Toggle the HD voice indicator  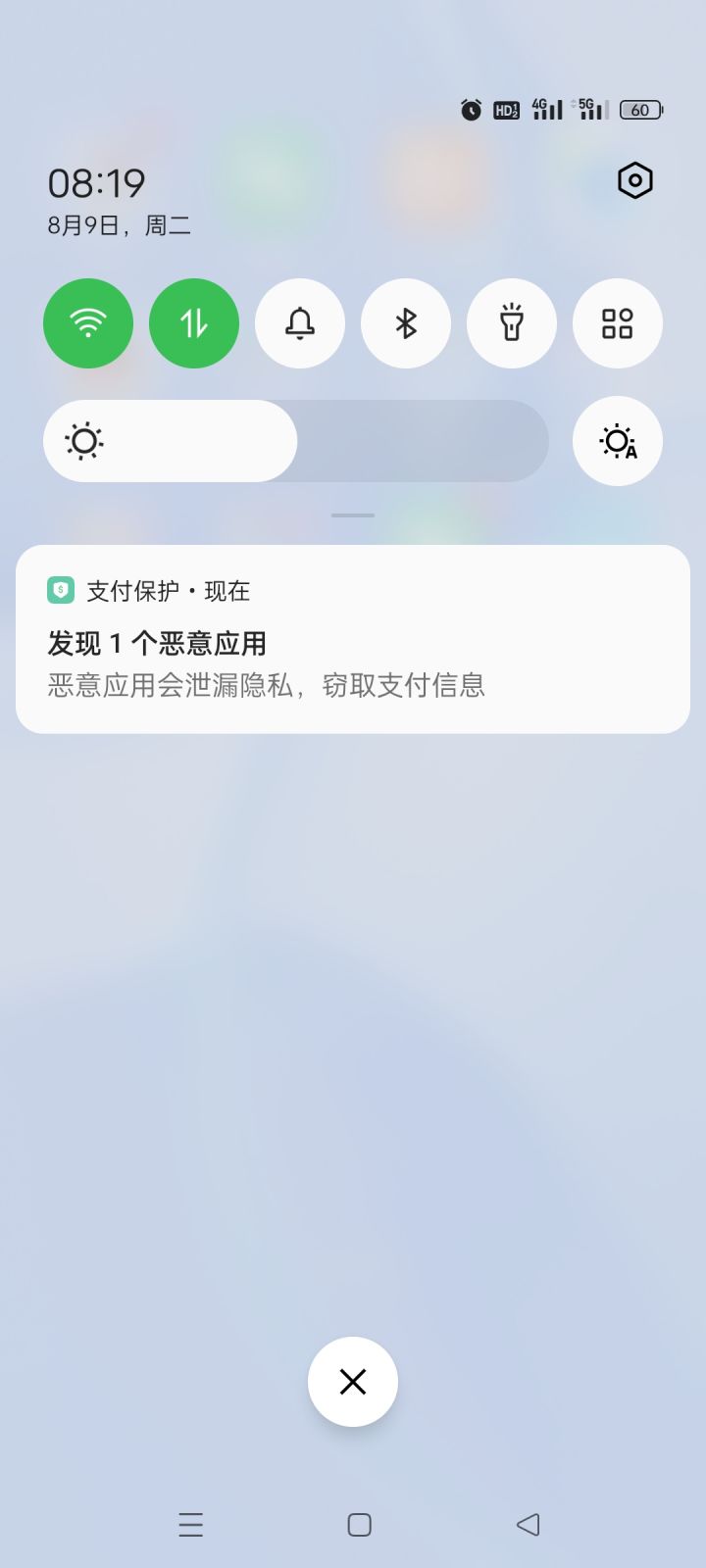point(505,109)
